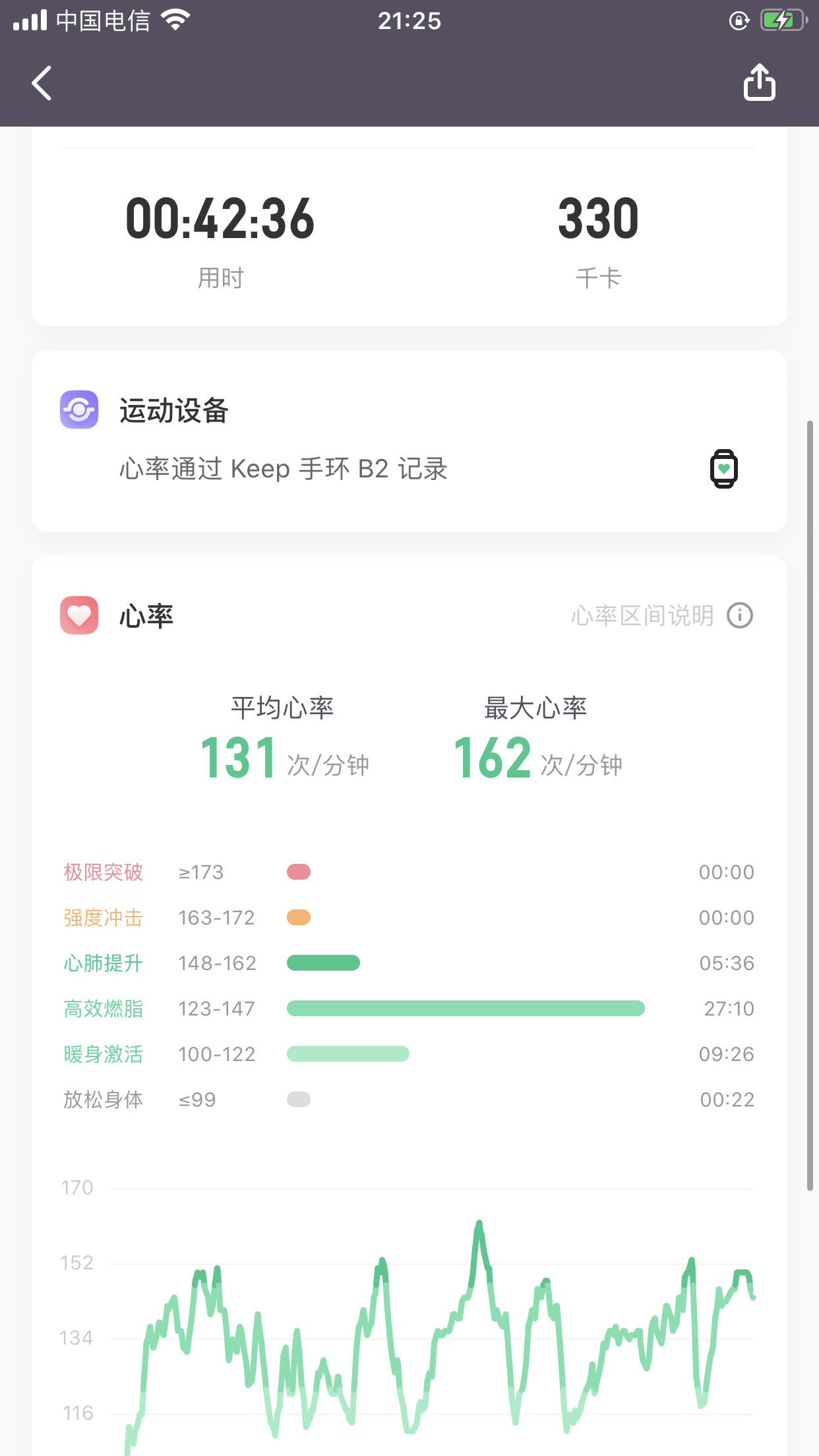Open the 心率区间说明 info link
The width and height of the screenshot is (819, 1456).
tap(661, 616)
